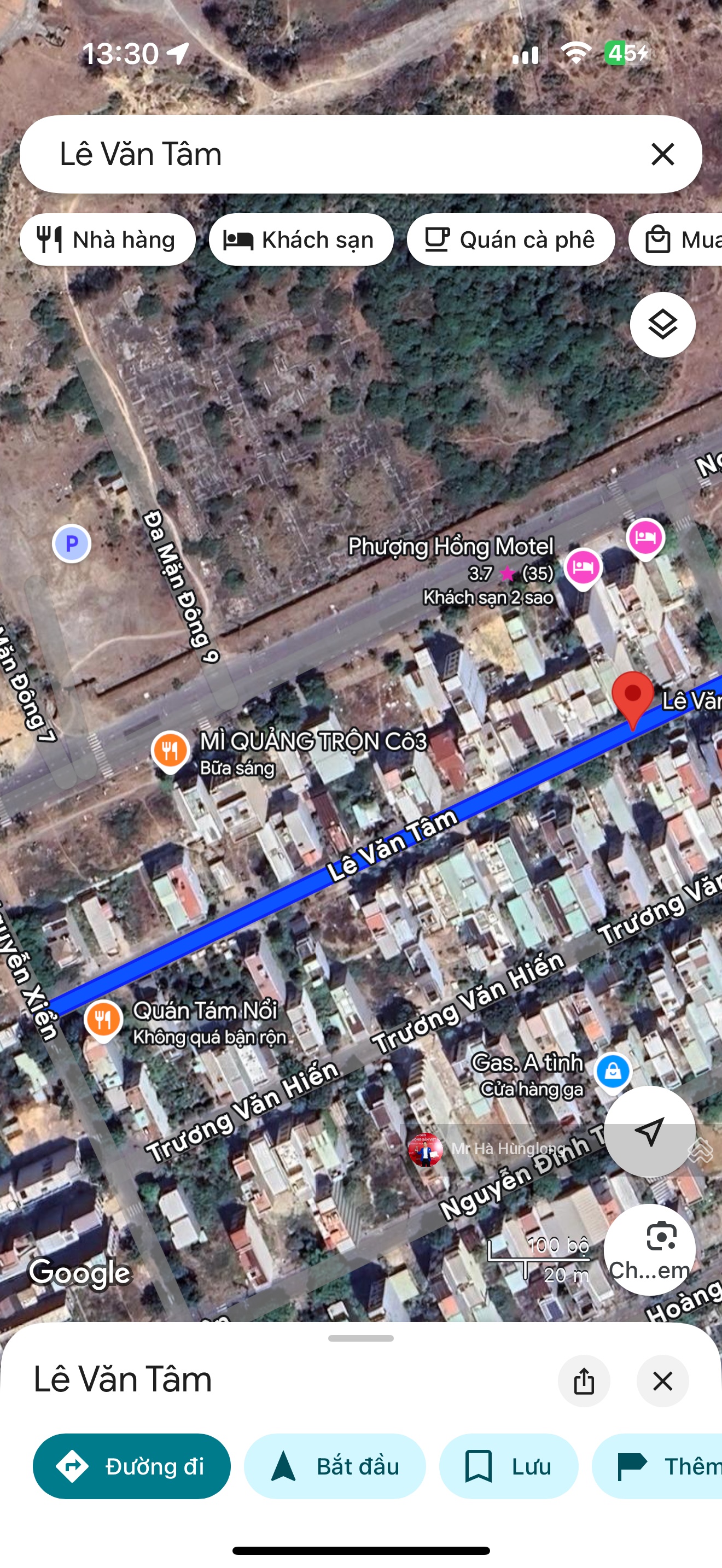This screenshot has height=1568, width=722.
Task: Get directions with Đường đi
Action: pos(131,1466)
